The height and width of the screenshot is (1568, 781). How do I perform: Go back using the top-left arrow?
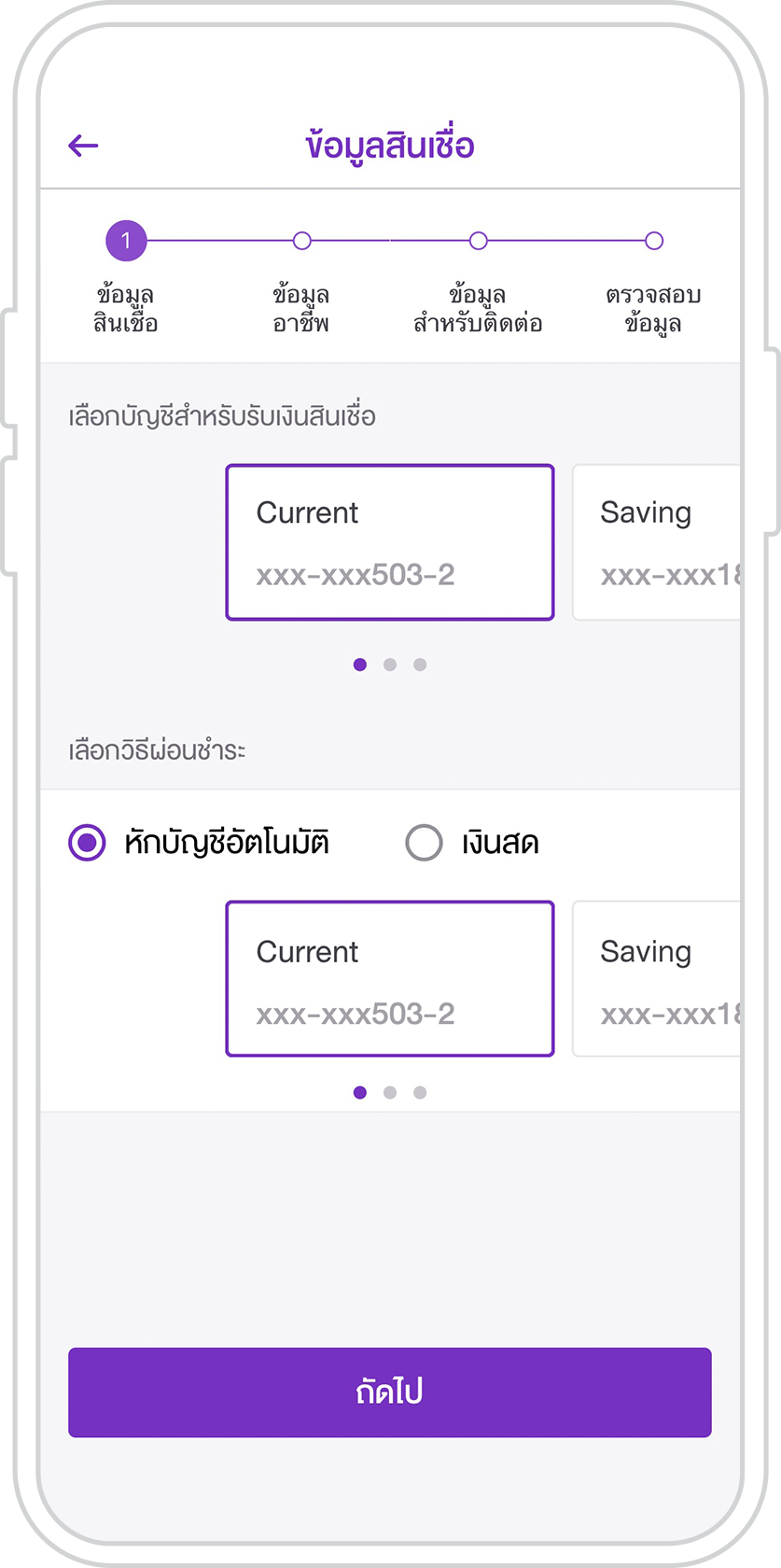[x=83, y=146]
